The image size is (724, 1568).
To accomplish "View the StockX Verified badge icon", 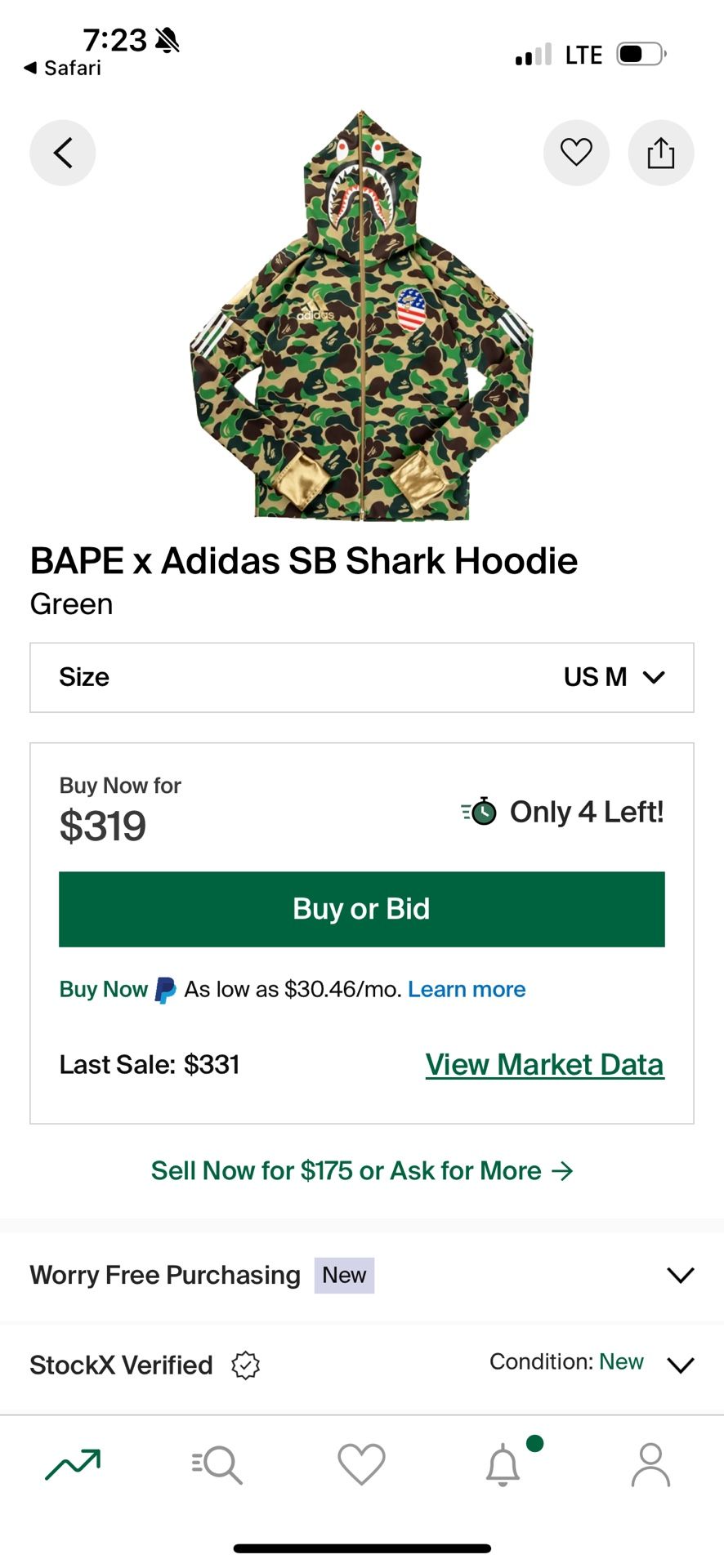I will (x=244, y=1365).
